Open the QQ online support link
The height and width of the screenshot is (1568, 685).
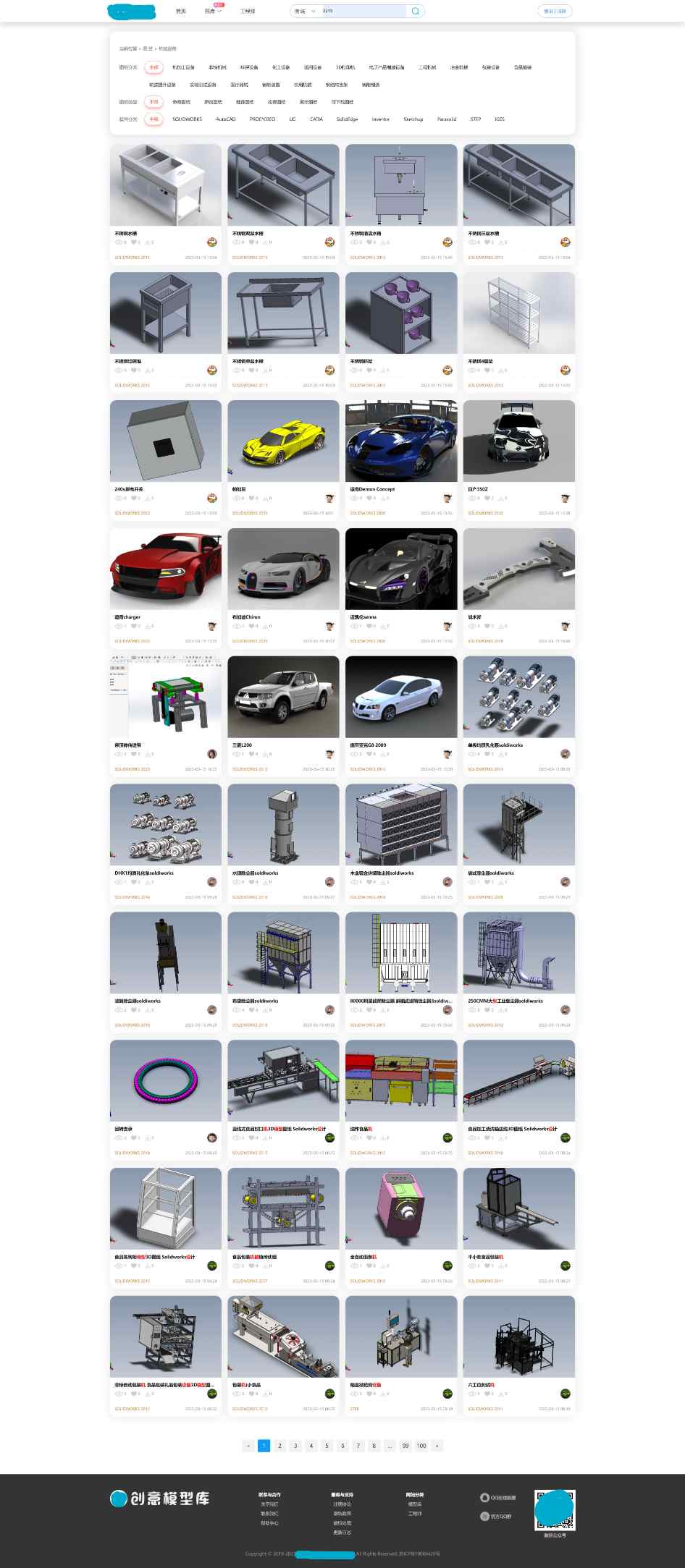[499, 1498]
